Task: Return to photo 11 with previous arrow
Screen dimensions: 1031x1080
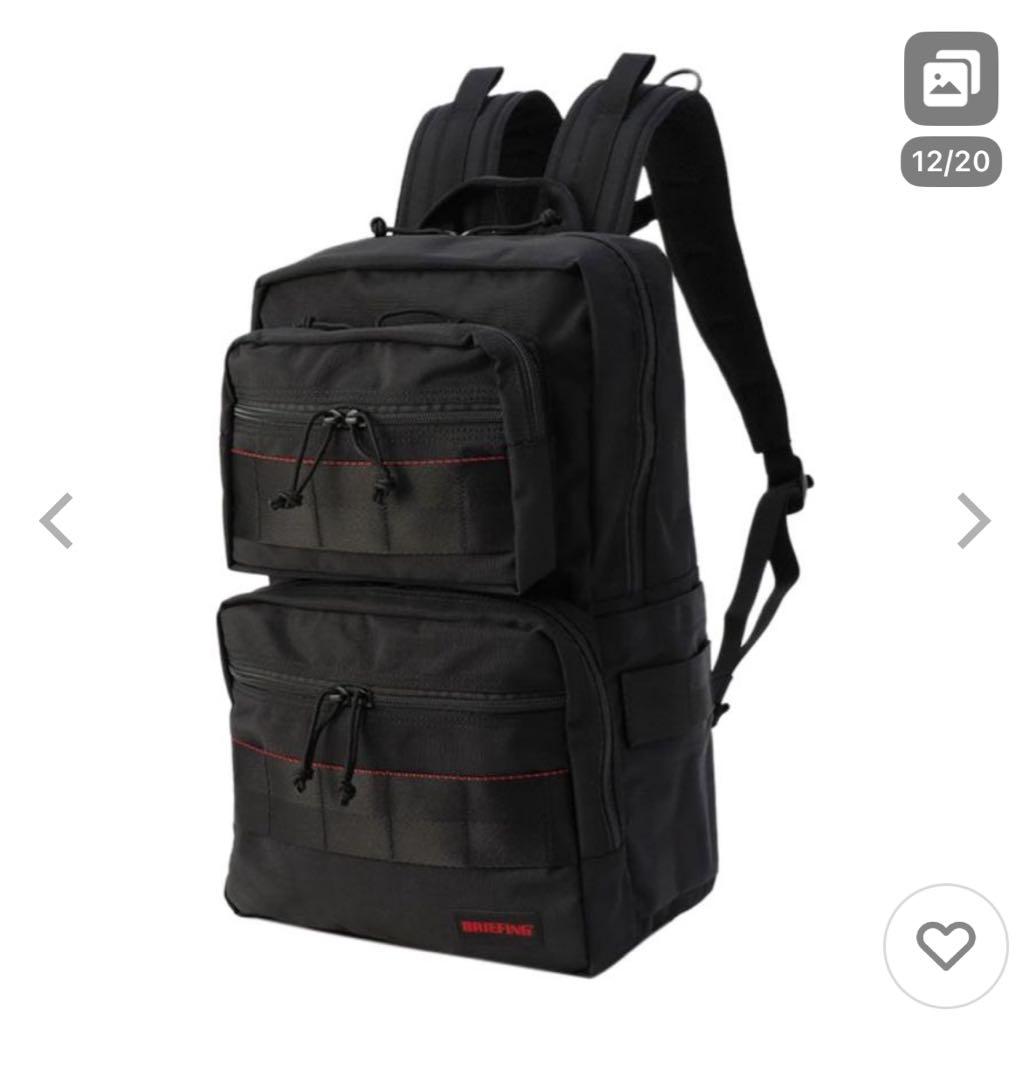Action: (x=57, y=518)
